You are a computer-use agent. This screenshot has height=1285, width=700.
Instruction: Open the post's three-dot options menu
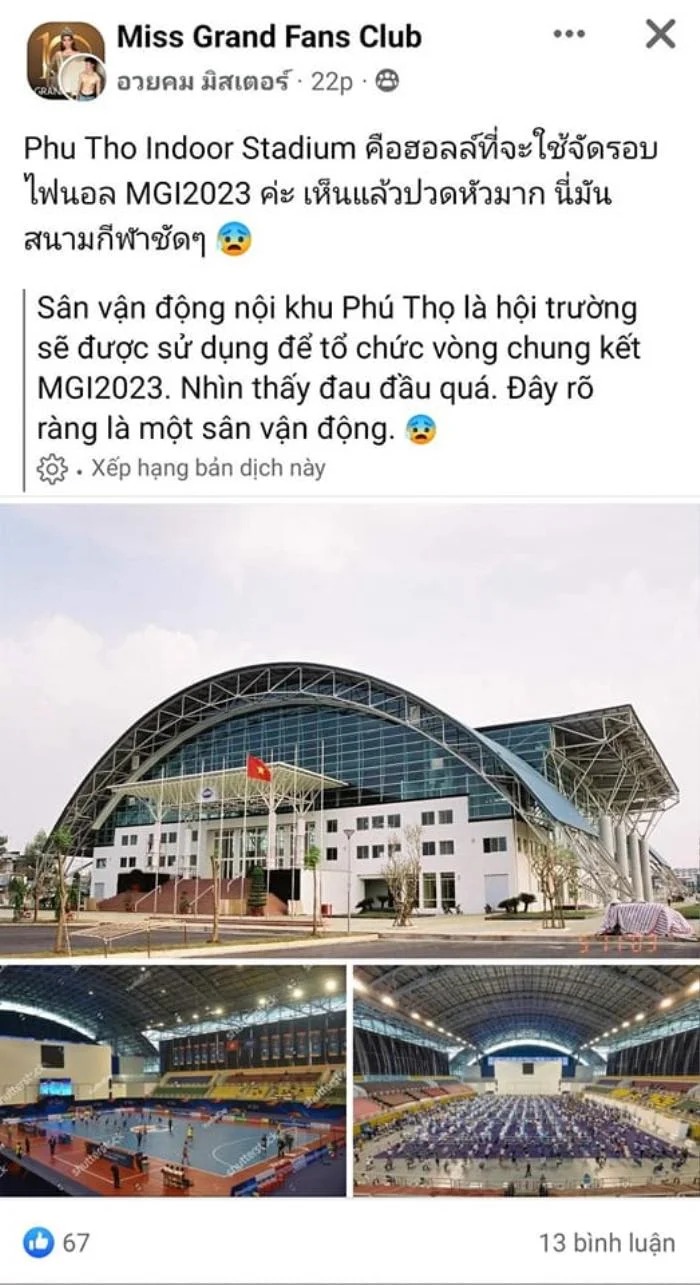click(x=569, y=35)
